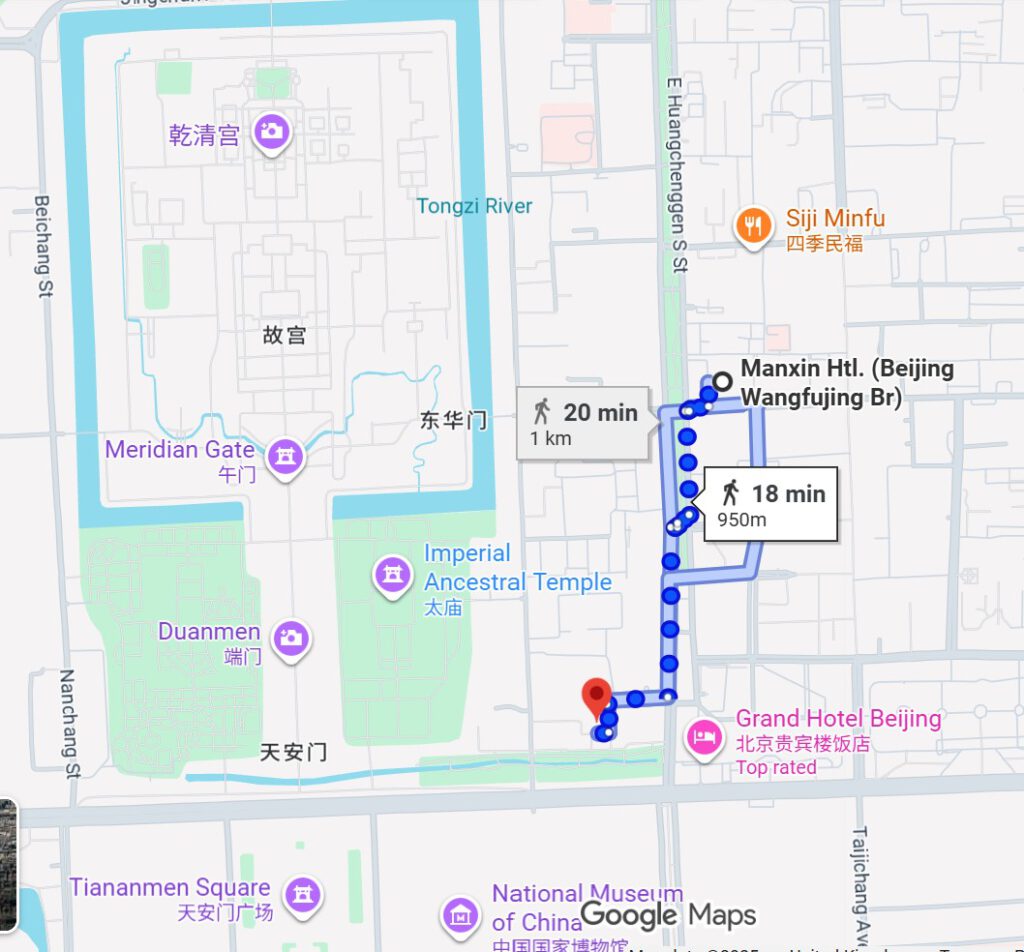
Task: Tap the 乾清宫 camera marker
Action: click(x=271, y=131)
